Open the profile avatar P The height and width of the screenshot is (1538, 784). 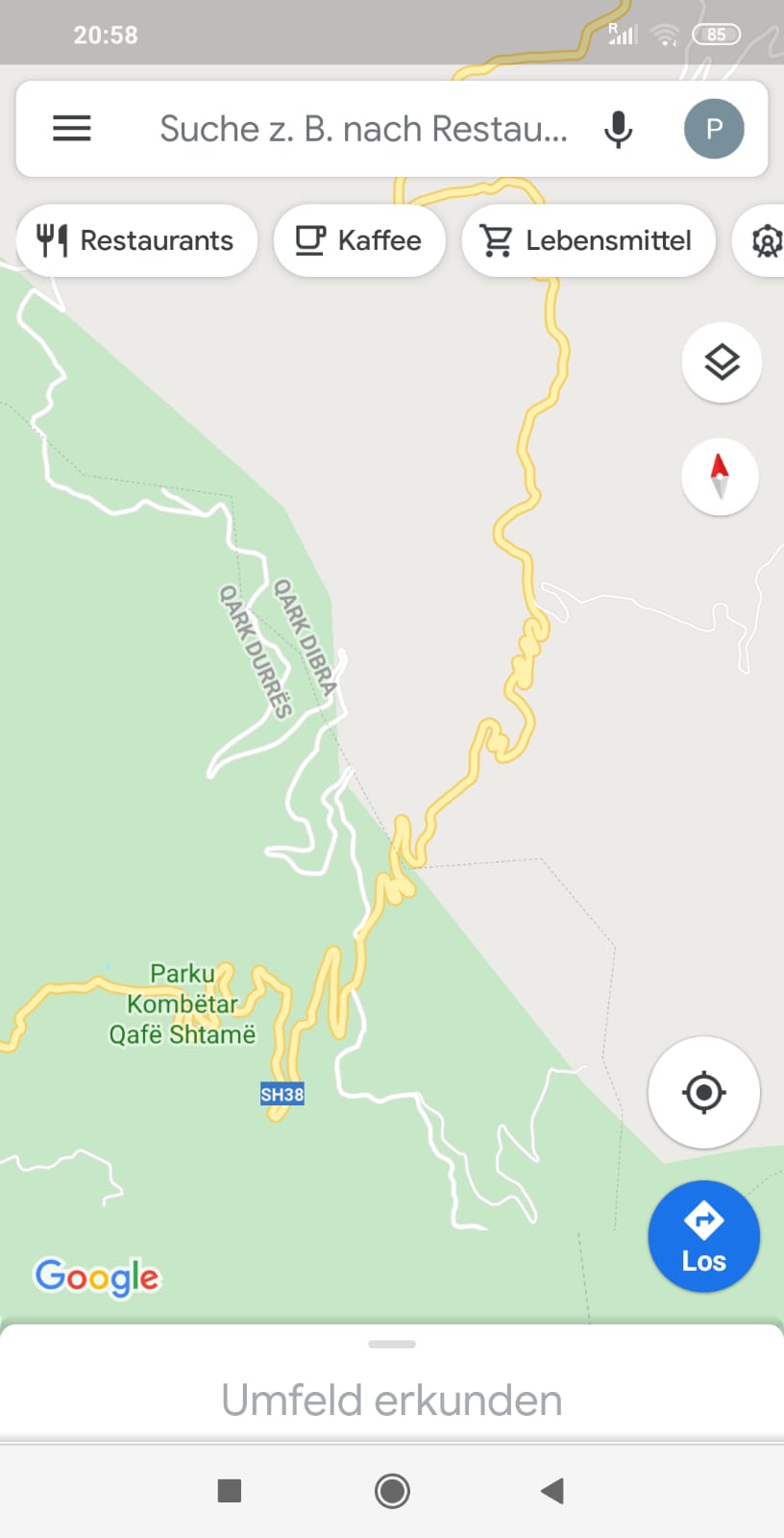tap(714, 129)
